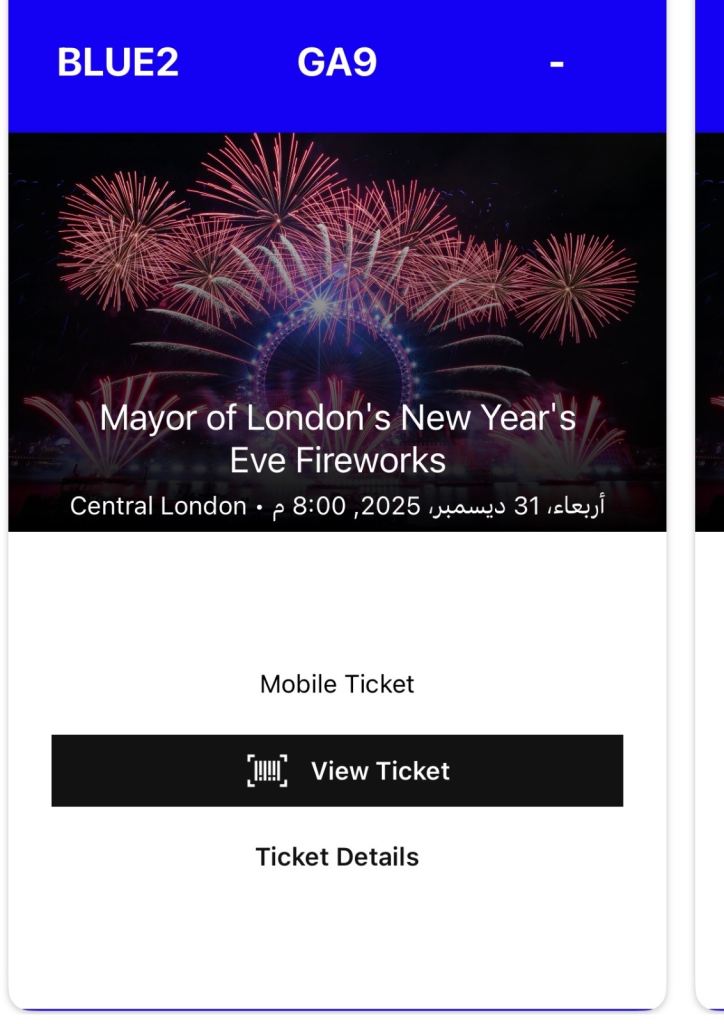
Task: Open Ticket Details
Action: 337,857
